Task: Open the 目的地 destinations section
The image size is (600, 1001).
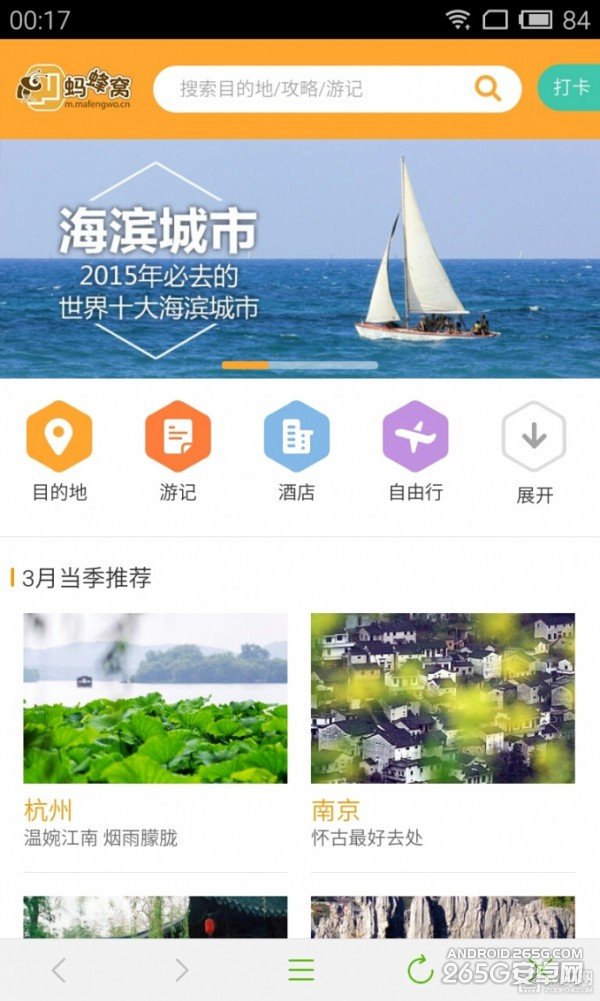Action: tap(59, 449)
